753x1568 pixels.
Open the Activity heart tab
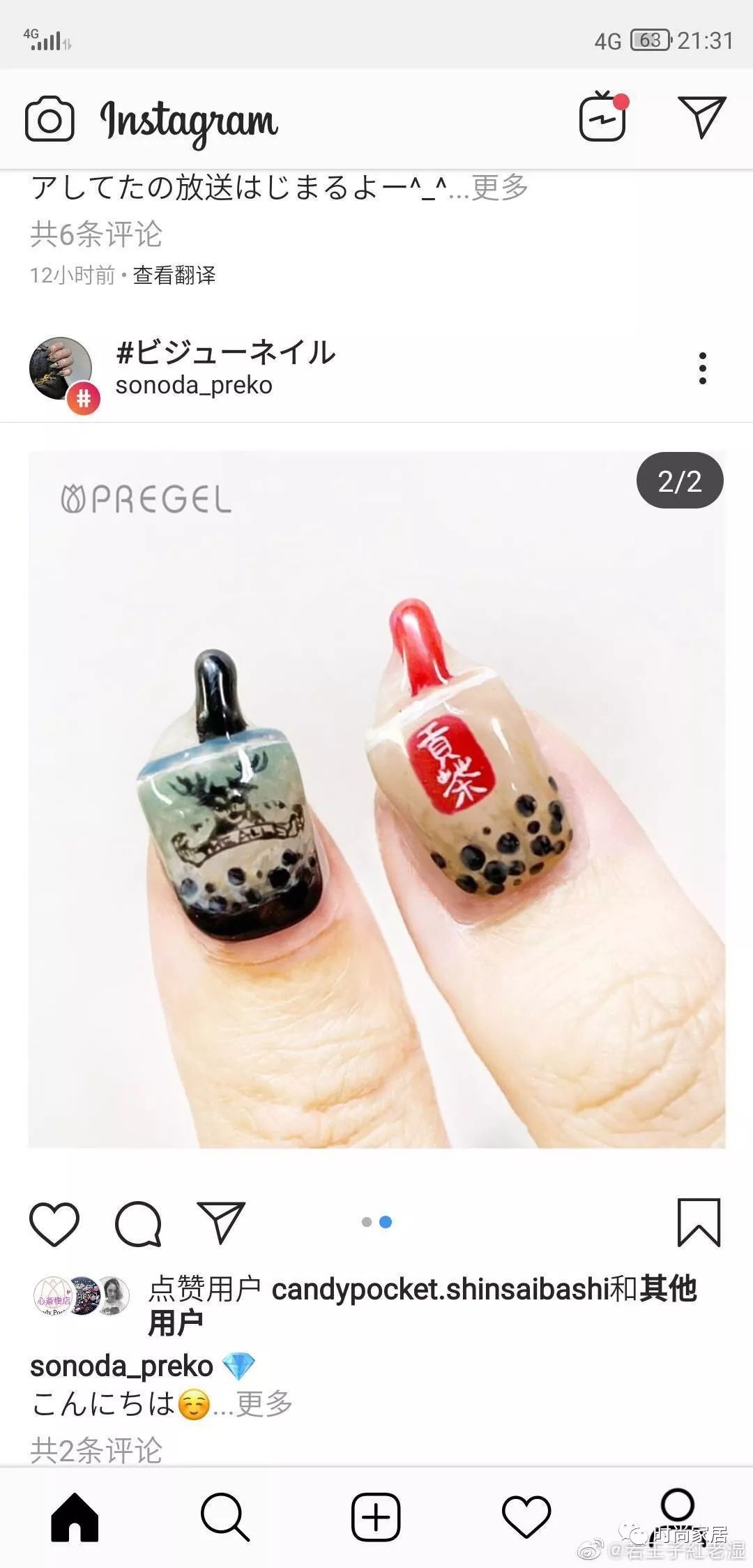(526, 1517)
